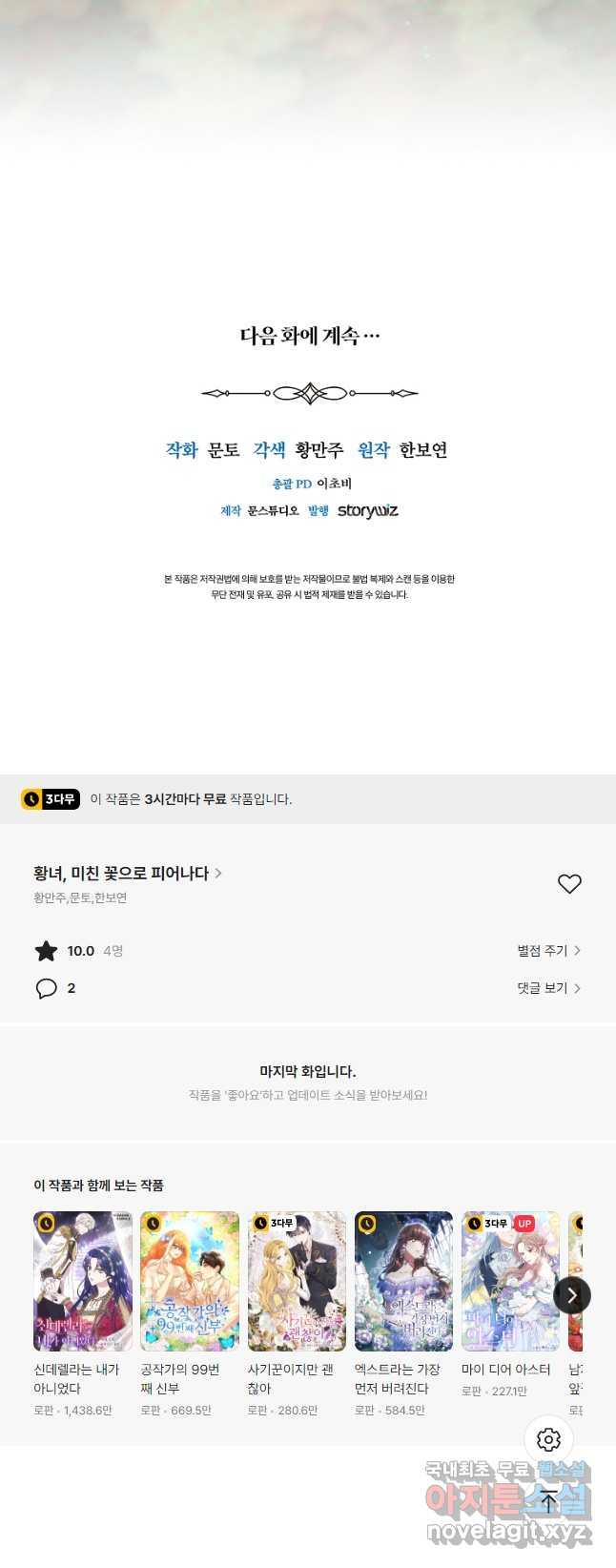Tap 별점 주기 to rate
616x1568 pixels.
pos(548,950)
